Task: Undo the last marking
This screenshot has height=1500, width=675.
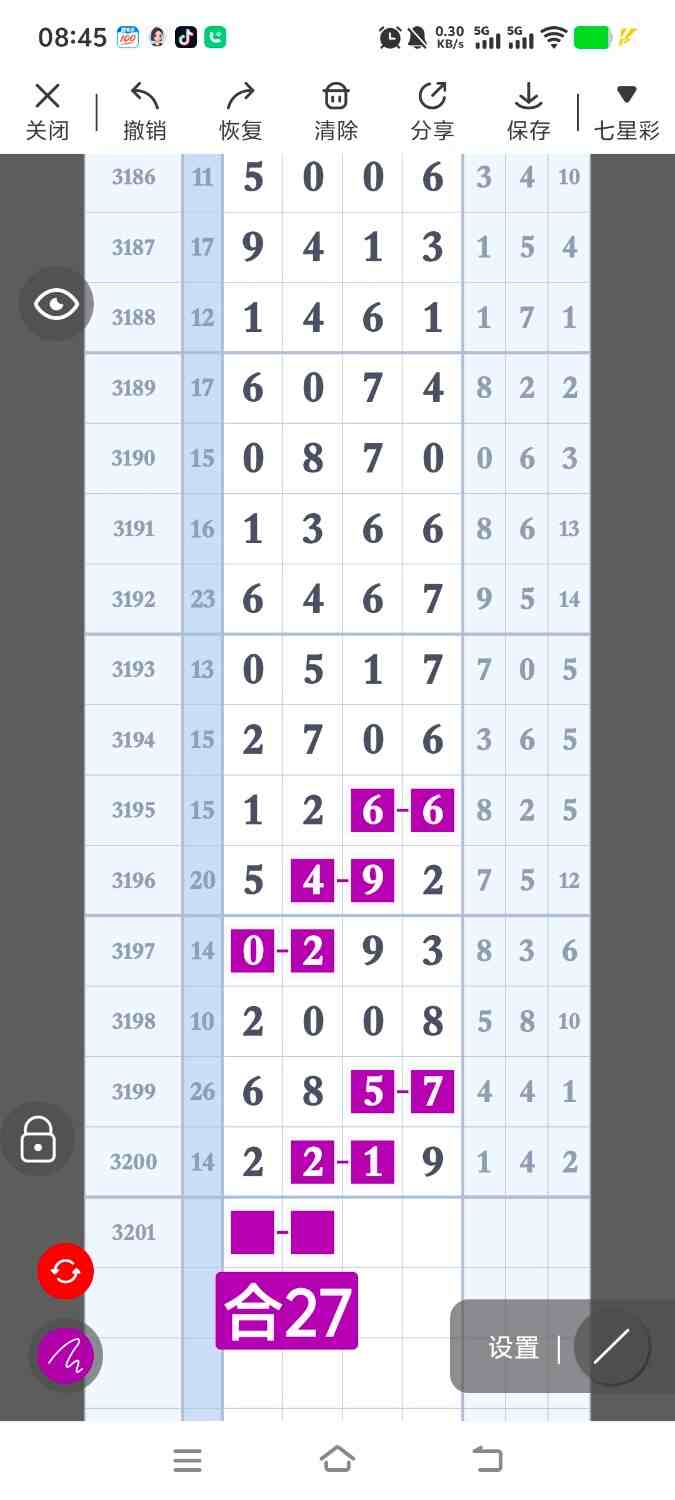Action: coord(144,111)
